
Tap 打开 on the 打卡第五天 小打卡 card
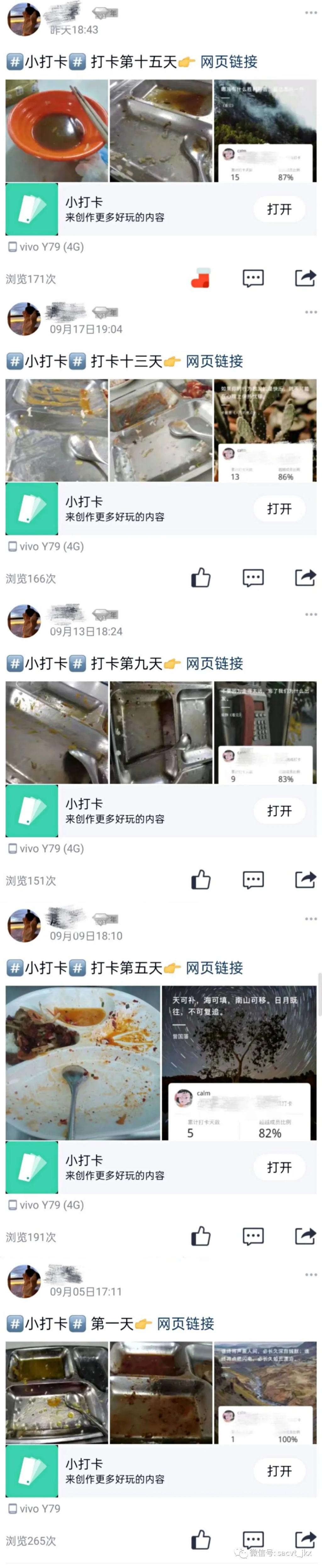pyautogui.click(x=279, y=1167)
